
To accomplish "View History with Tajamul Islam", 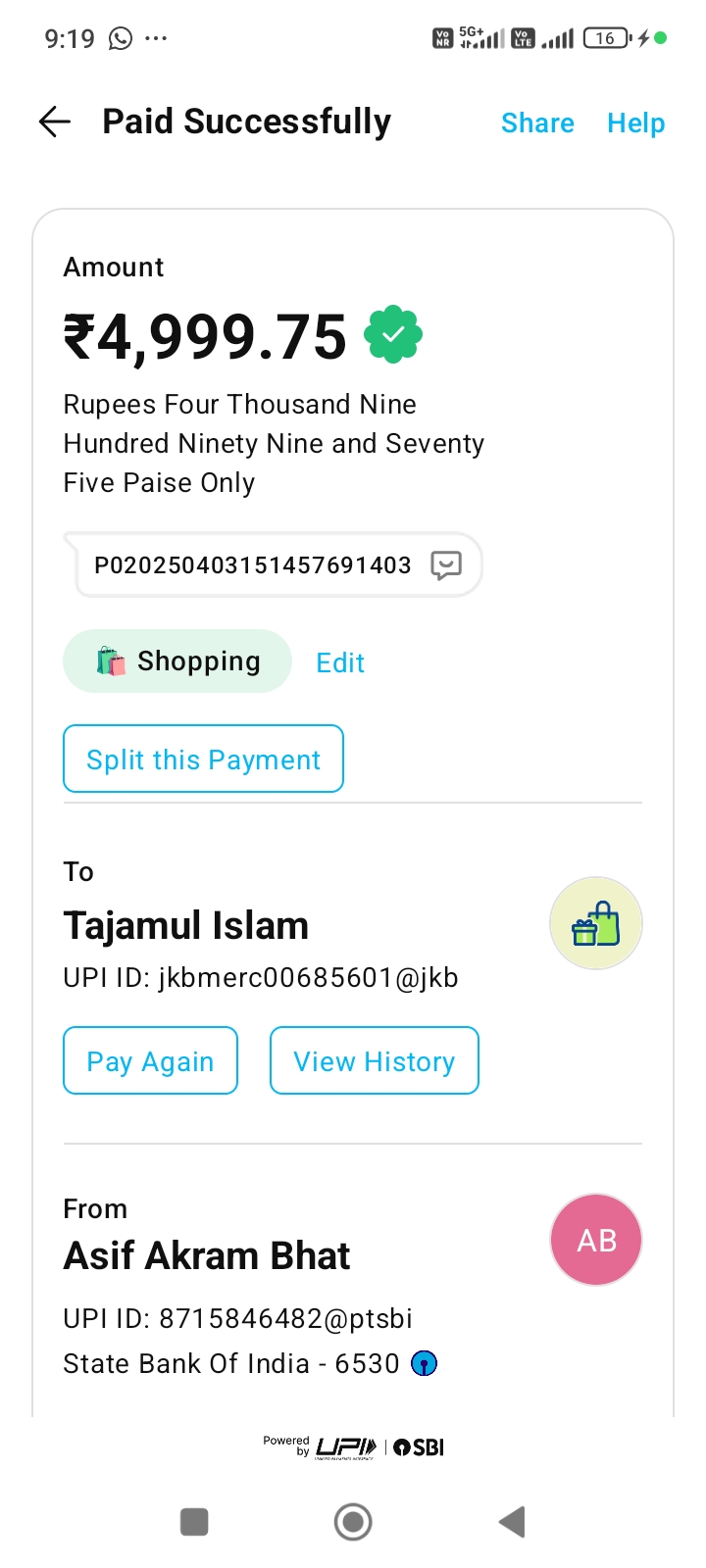I will pyautogui.click(x=374, y=1061).
